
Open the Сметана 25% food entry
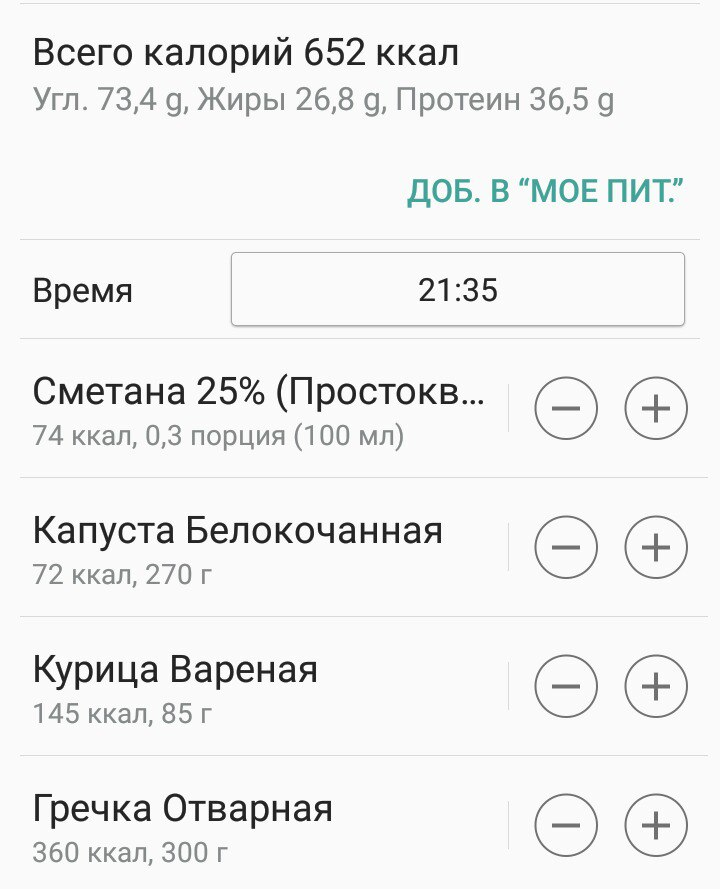[258, 408]
